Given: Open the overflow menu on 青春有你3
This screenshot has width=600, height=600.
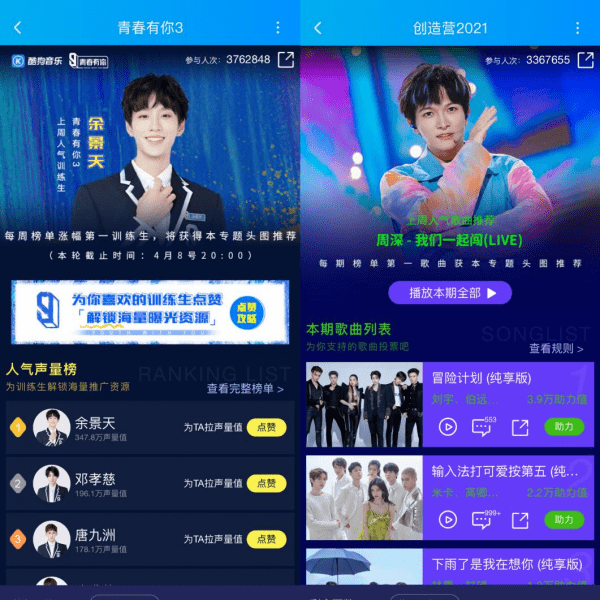Looking at the screenshot, I should click(278, 28).
